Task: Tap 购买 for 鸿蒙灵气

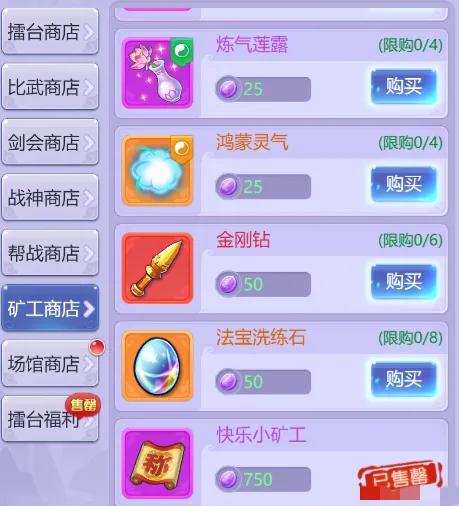Action: 404,184
